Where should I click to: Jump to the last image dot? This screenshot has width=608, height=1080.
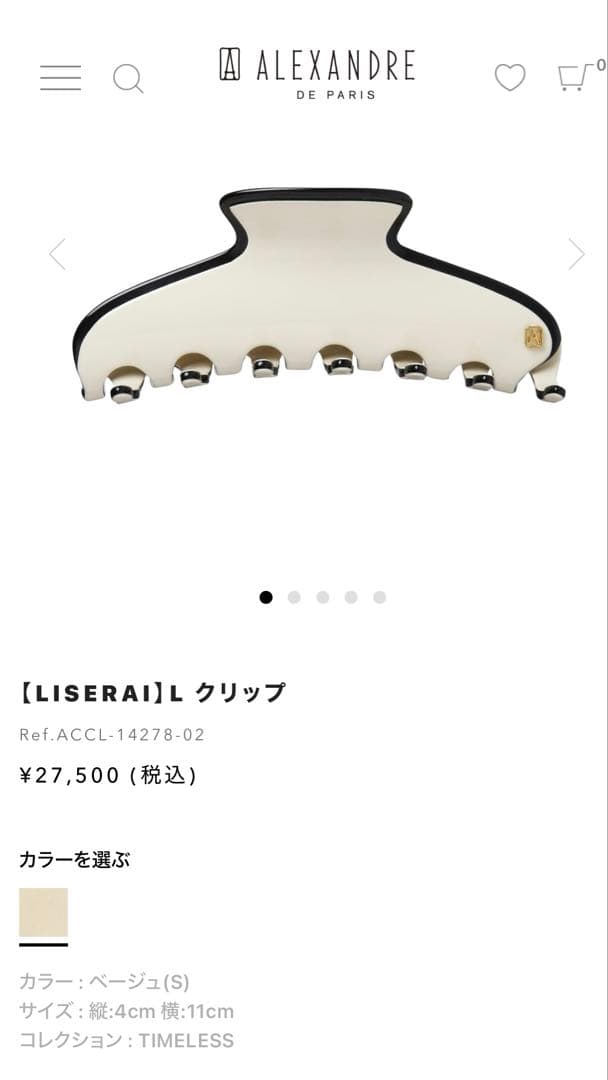(379, 597)
